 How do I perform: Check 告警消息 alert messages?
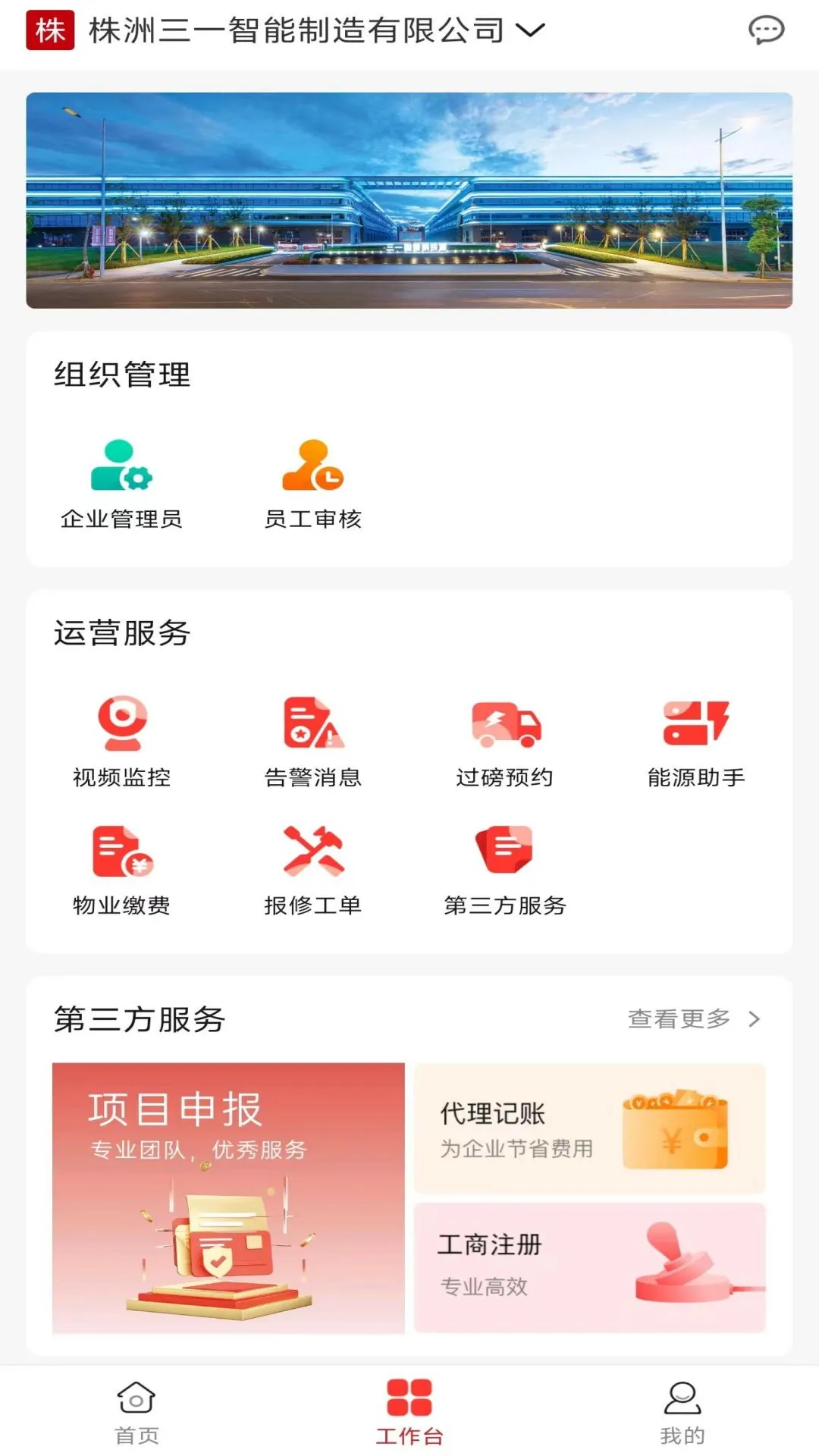coord(313,728)
